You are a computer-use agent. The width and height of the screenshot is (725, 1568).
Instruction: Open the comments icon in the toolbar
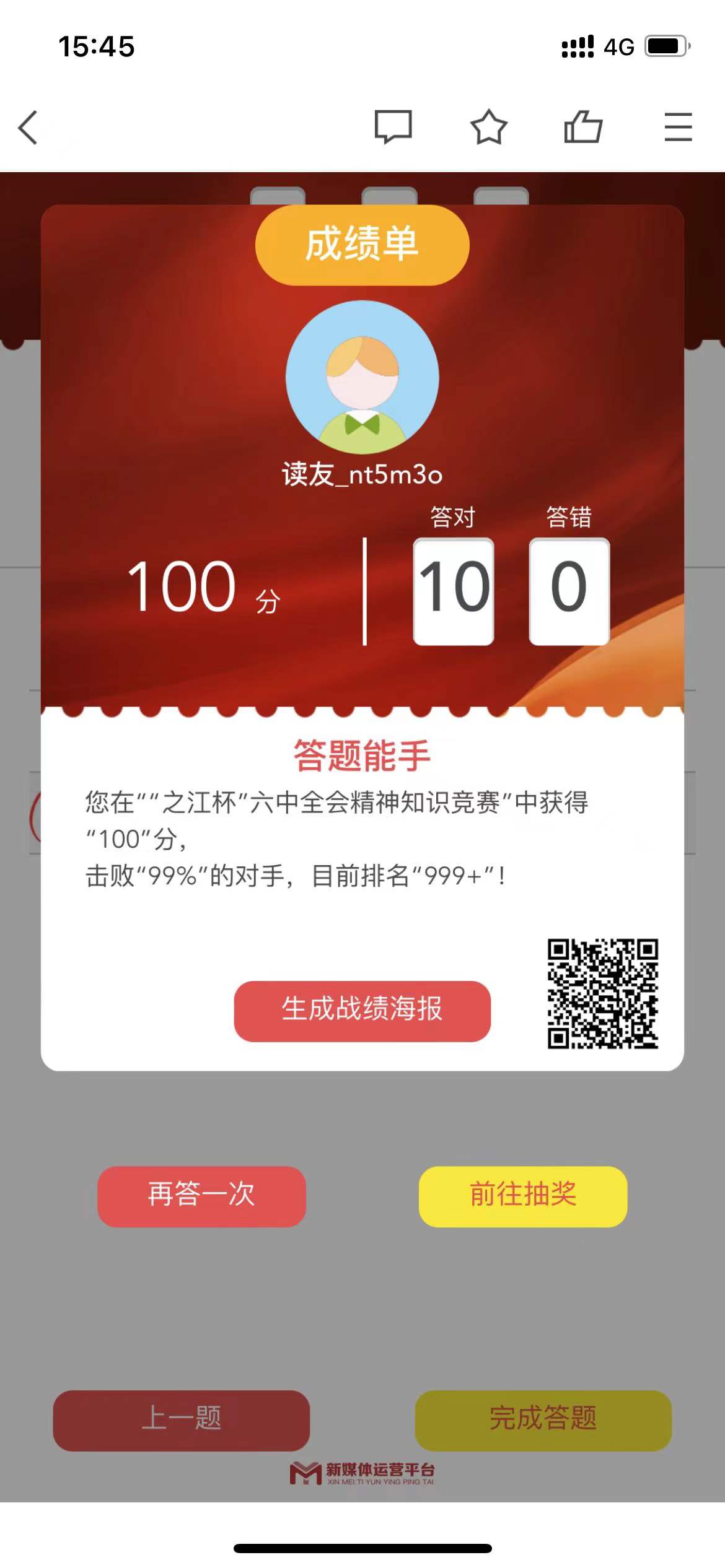[393, 126]
